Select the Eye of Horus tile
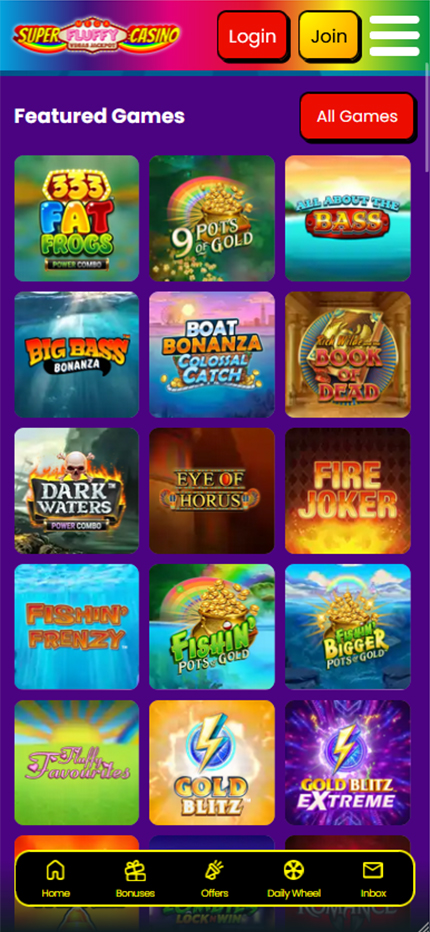 [212, 490]
